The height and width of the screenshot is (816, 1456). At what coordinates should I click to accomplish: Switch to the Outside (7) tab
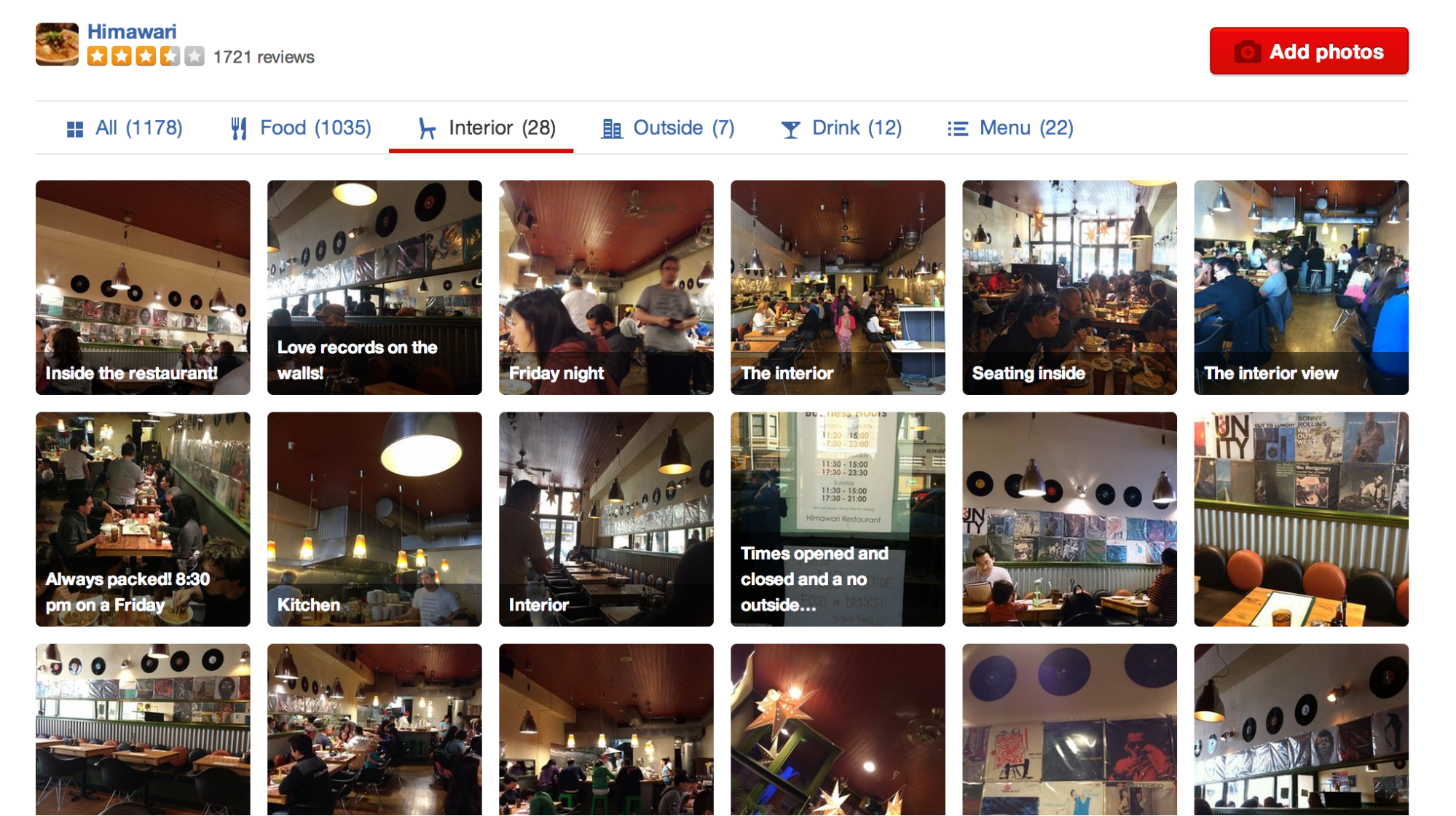tap(668, 128)
